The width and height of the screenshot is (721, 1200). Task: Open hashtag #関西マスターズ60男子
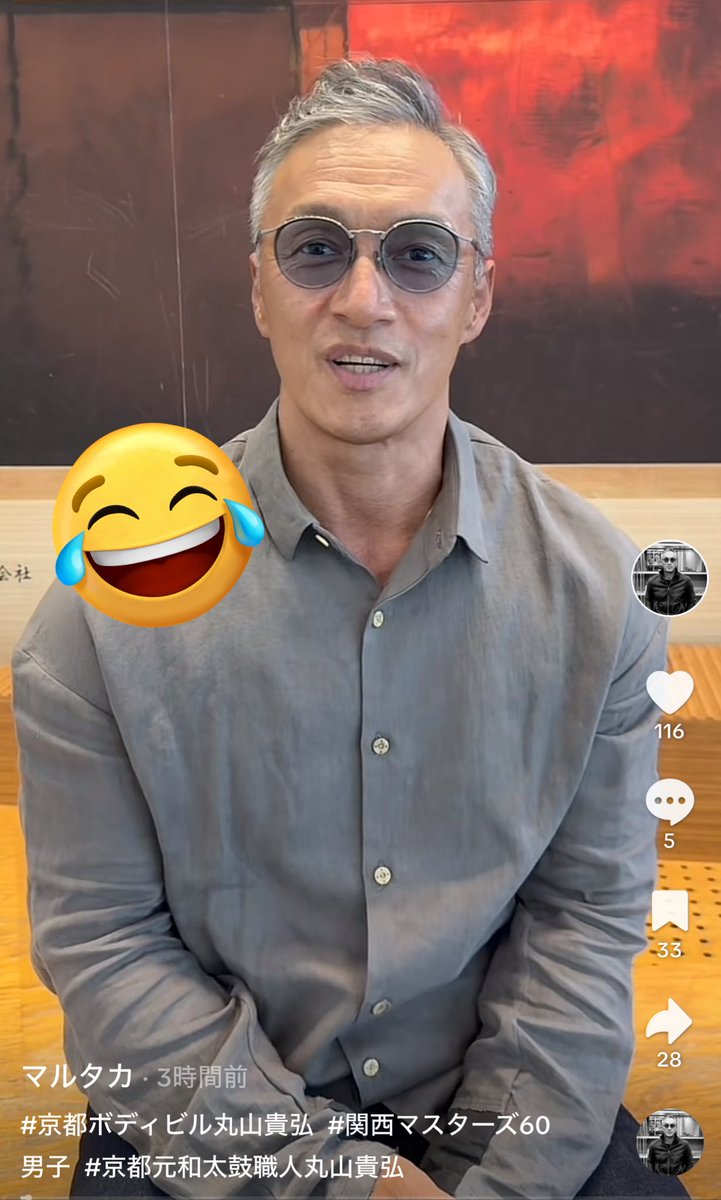click(x=440, y=1124)
